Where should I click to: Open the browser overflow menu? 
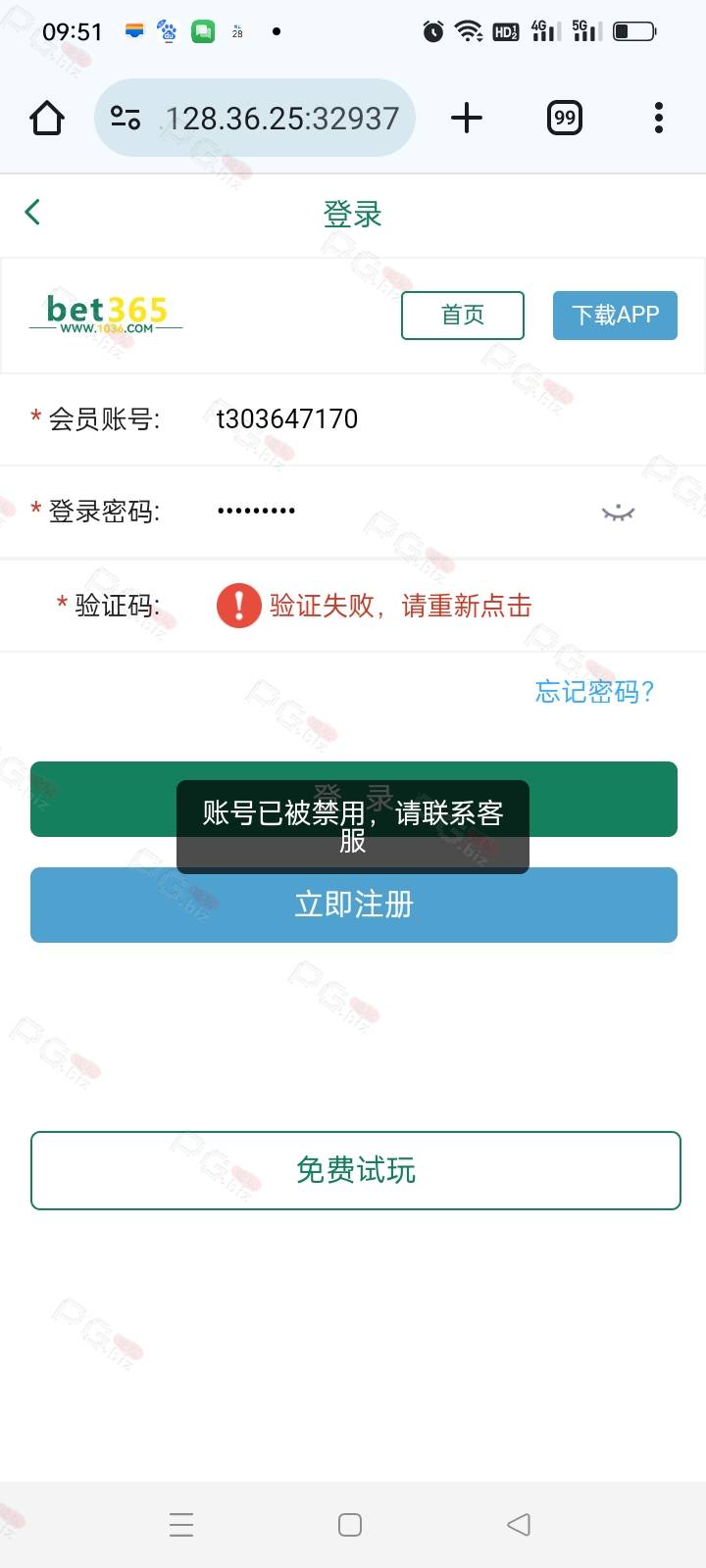click(659, 119)
